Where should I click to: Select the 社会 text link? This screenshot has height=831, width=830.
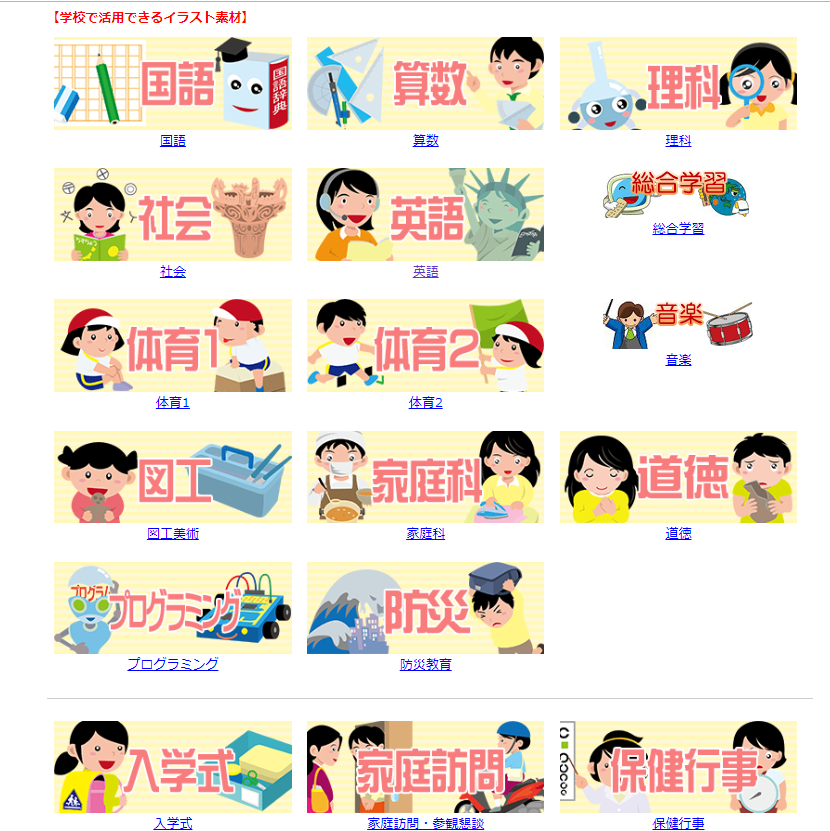coord(173,272)
